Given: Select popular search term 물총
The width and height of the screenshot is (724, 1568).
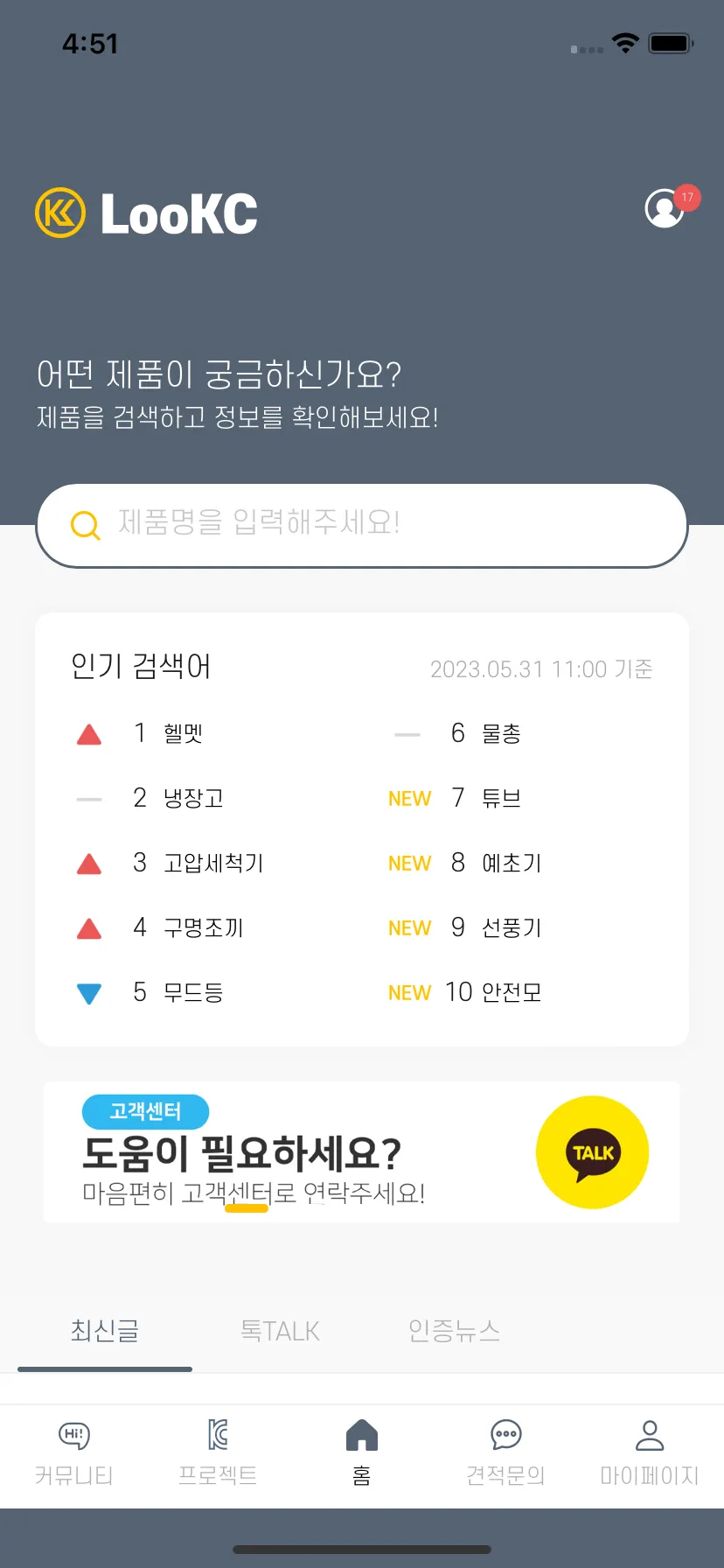Looking at the screenshot, I should click(x=501, y=733).
